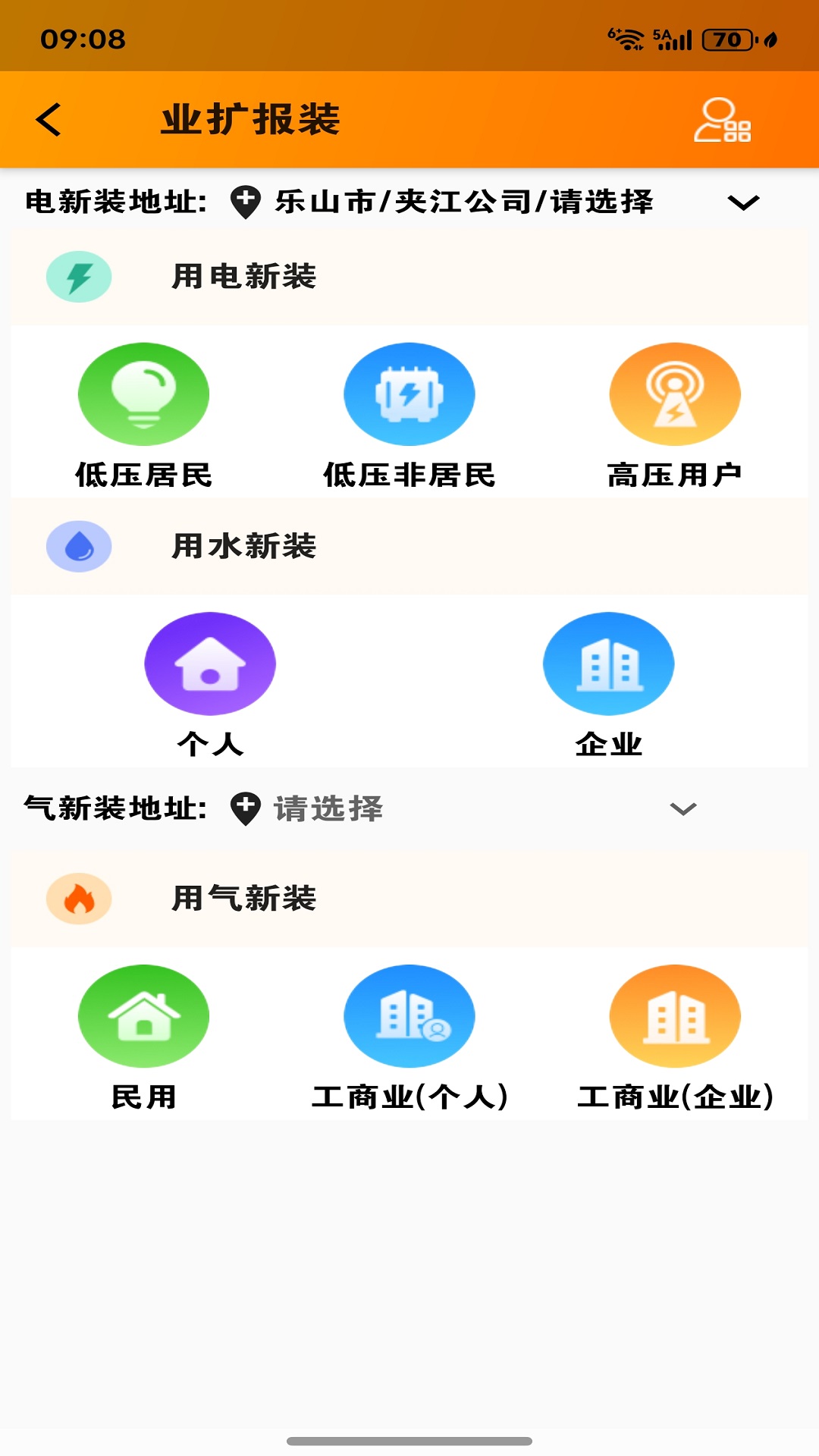Image resolution: width=819 pixels, height=1456 pixels.
Task: Open the user profile icon top right
Action: coord(721,120)
